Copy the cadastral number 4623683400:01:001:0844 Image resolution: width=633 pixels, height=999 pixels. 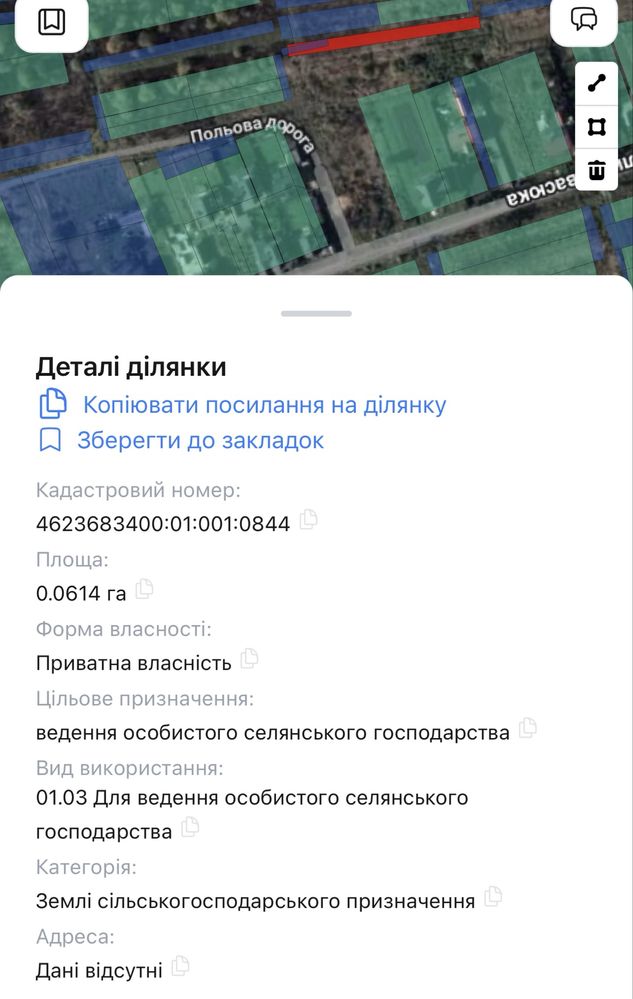click(x=309, y=519)
